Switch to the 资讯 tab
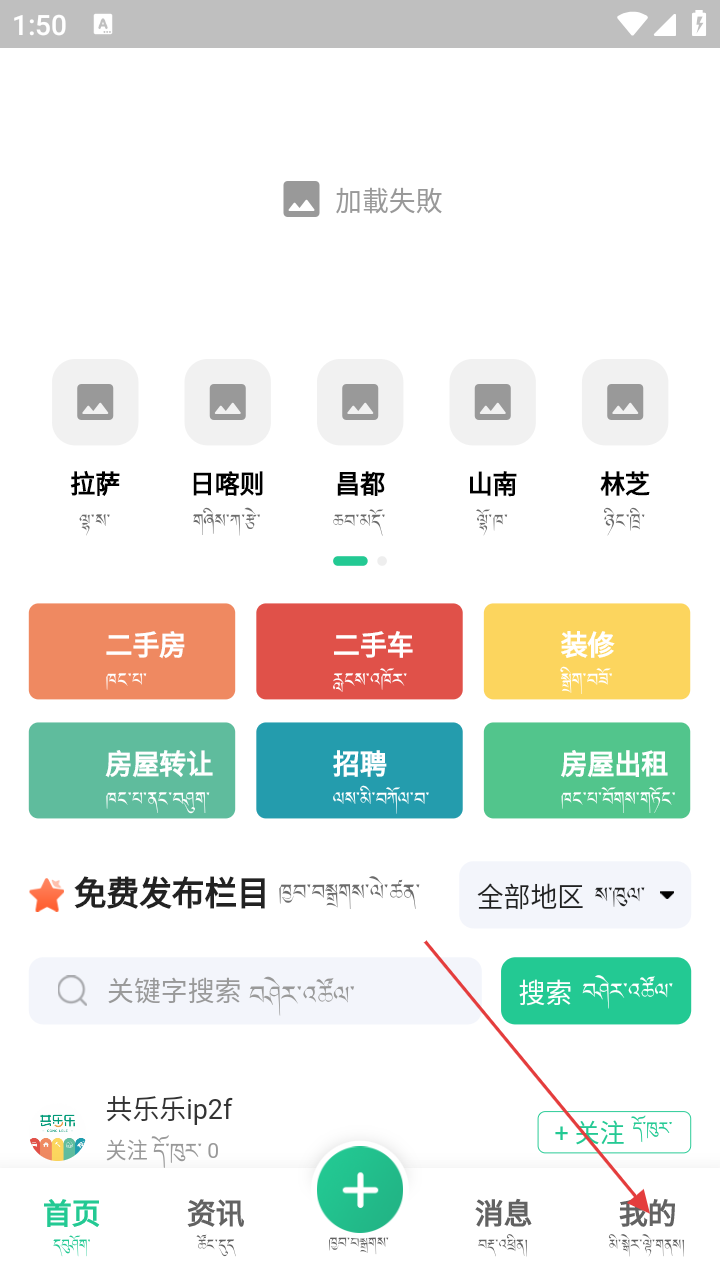The height and width of the screenshot is (1280, 720). click(x=215, y=1224)
